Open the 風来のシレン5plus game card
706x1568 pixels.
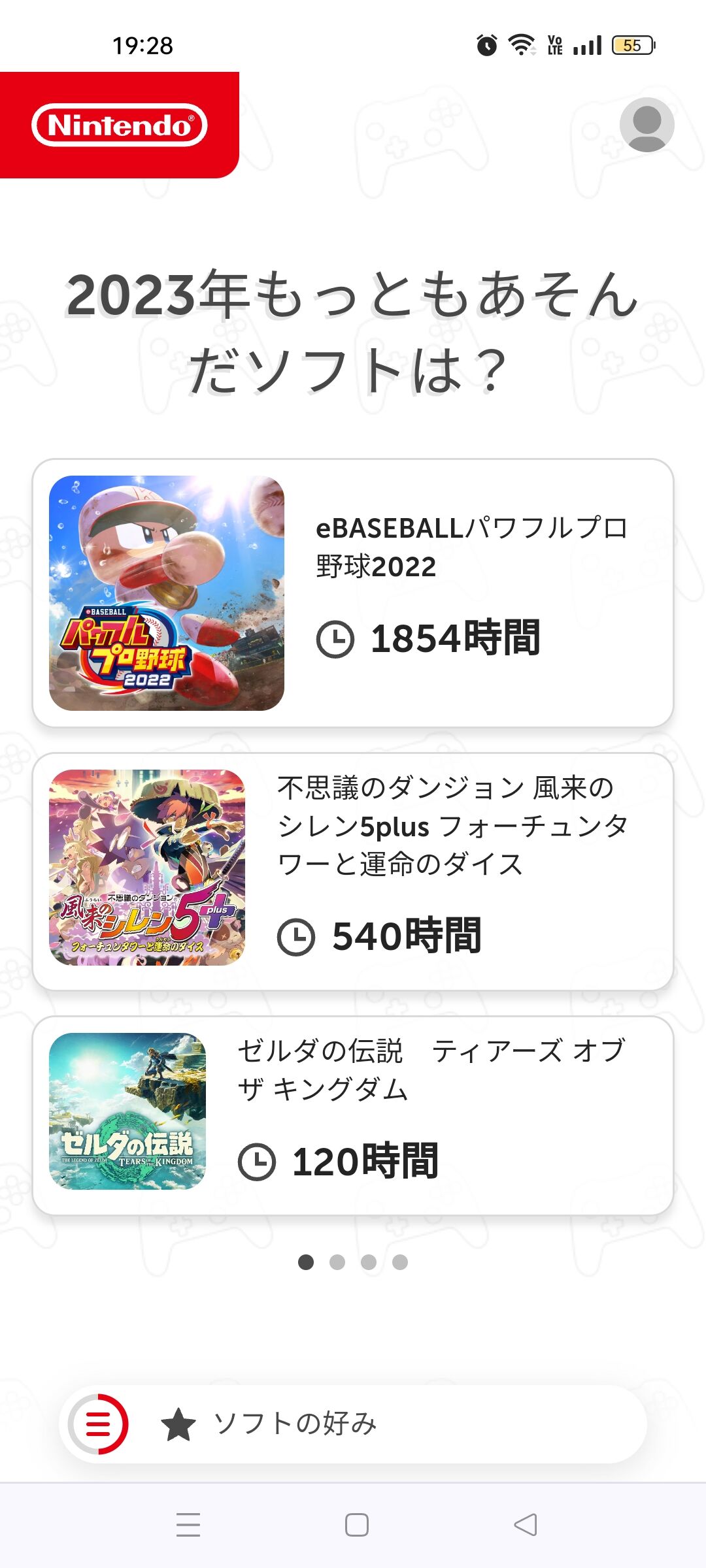353,872
